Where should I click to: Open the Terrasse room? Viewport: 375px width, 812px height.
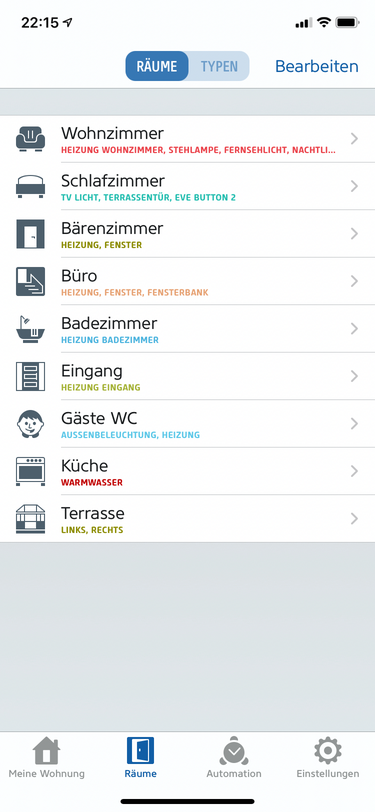tap(188, 519)
